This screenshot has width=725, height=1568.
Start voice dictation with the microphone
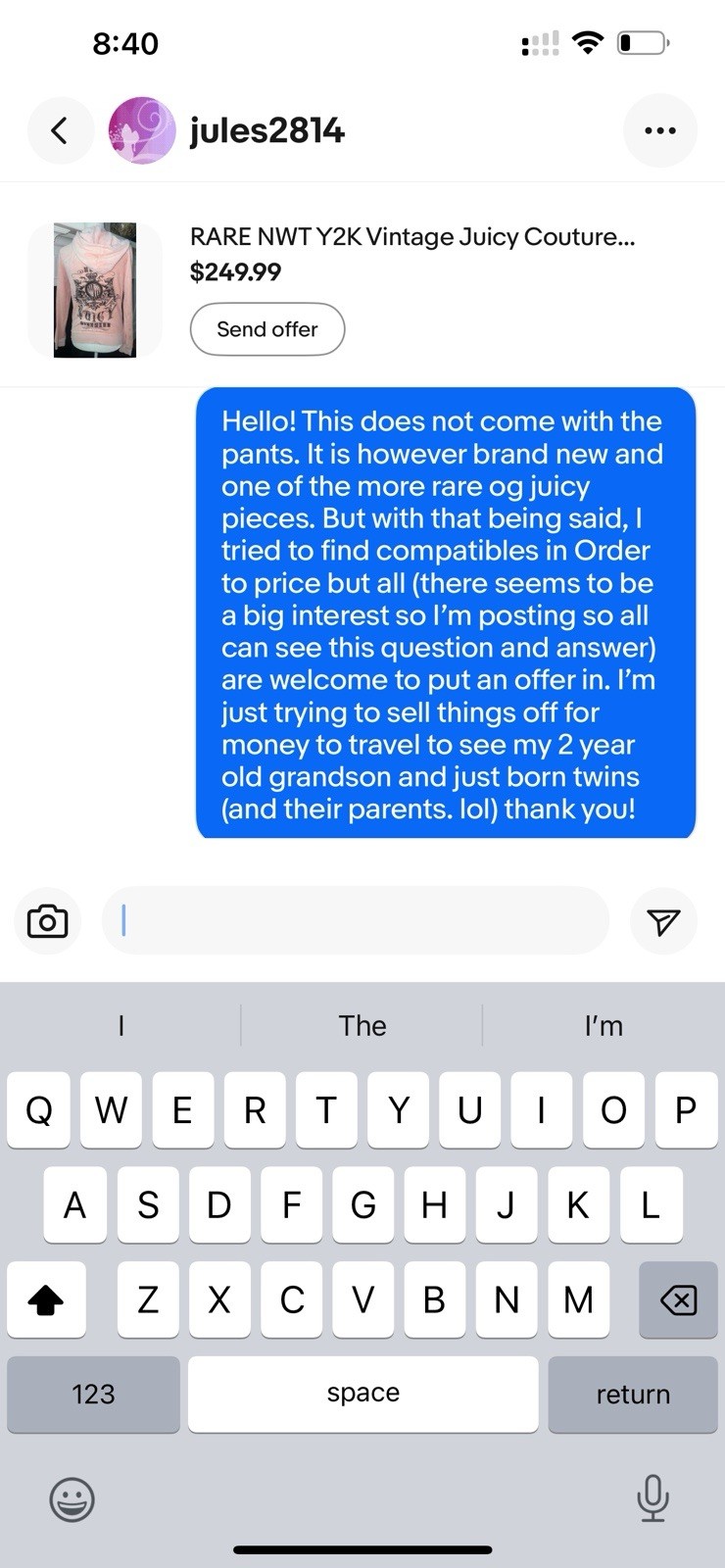coord(652,1497)
